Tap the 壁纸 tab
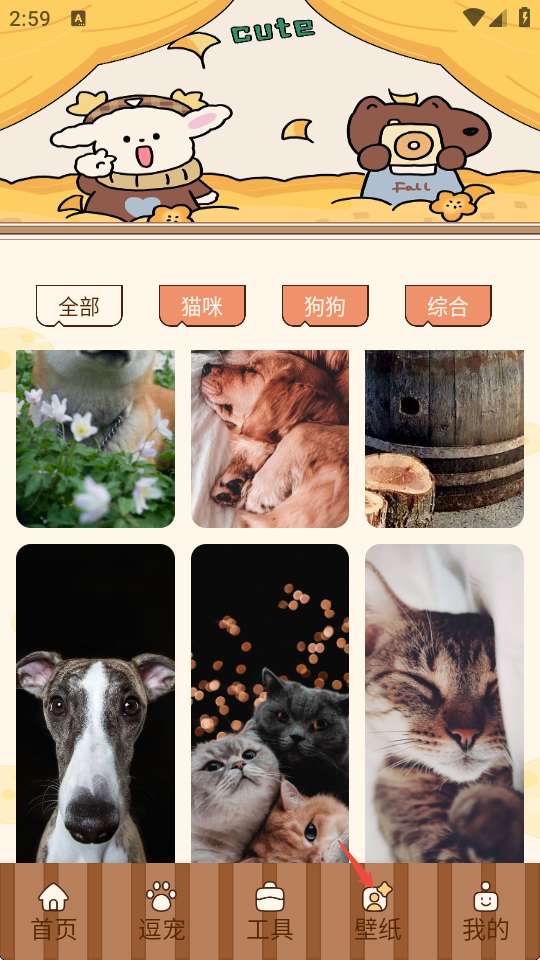This screenshot has width=540, height=960. [x=378, y=911]
